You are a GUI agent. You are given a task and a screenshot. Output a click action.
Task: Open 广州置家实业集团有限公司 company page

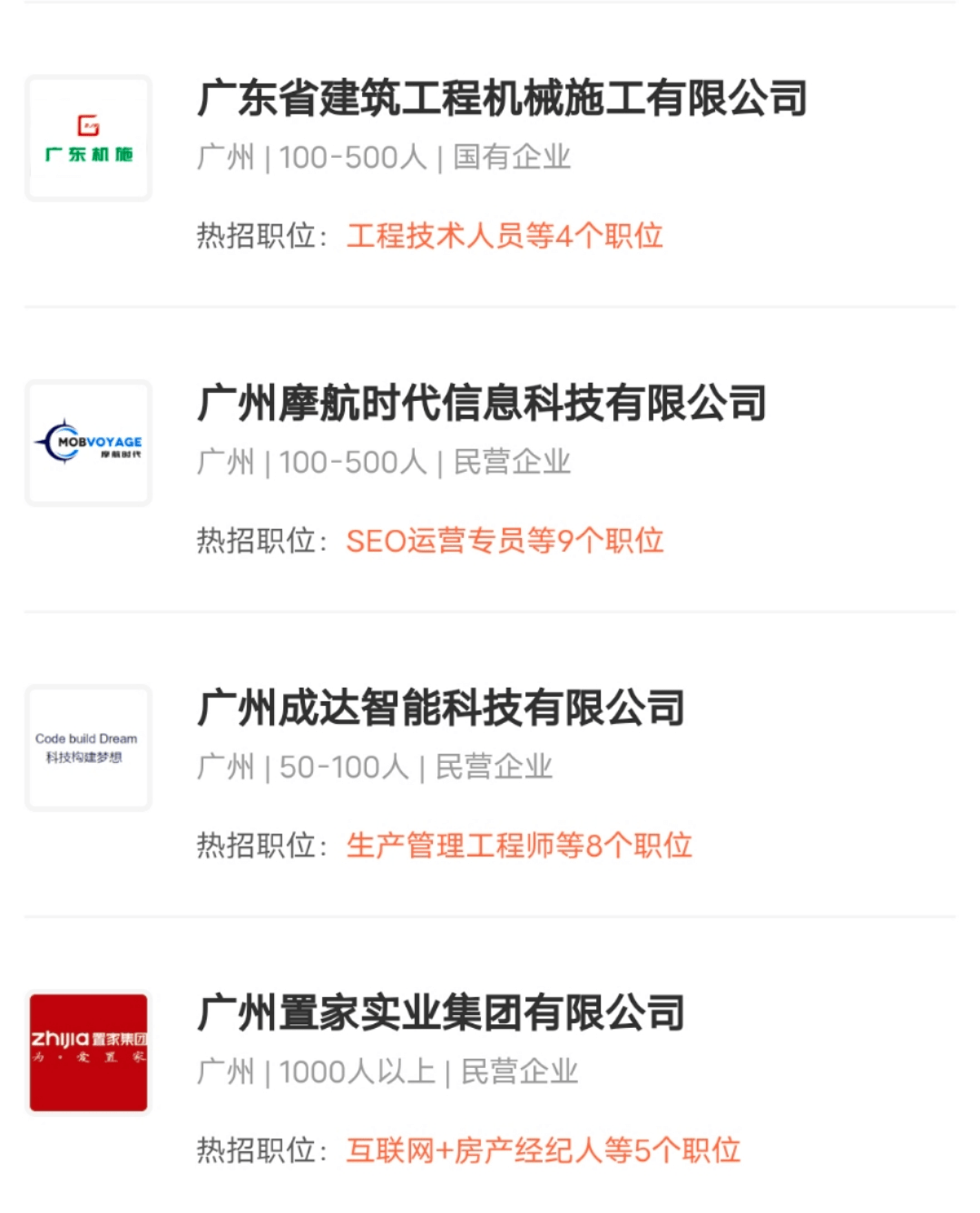[x=441, y=1013]
